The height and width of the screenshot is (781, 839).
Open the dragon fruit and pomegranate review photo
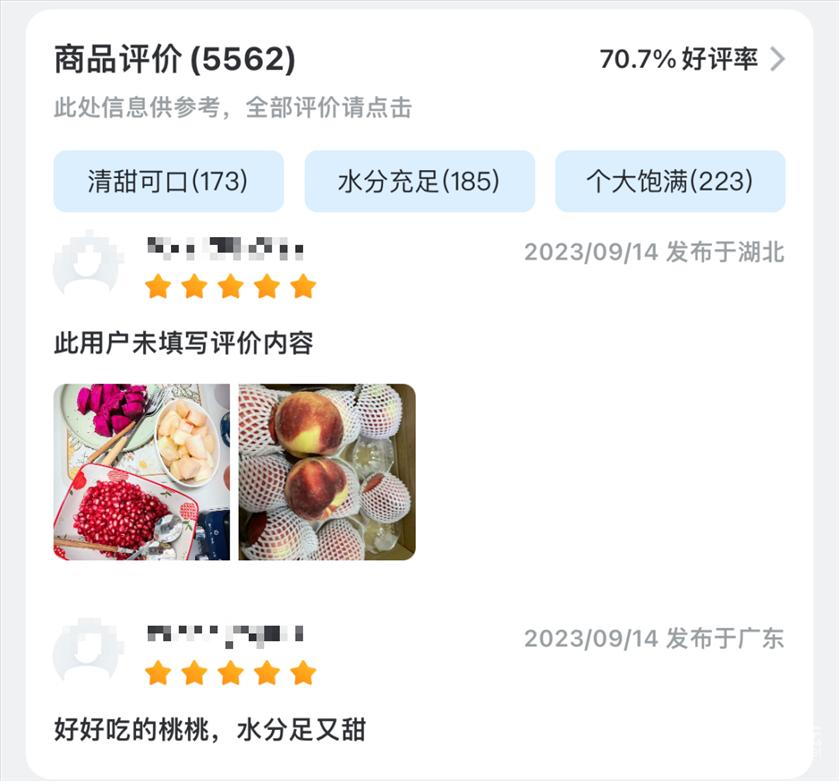(x=141, y=471)
